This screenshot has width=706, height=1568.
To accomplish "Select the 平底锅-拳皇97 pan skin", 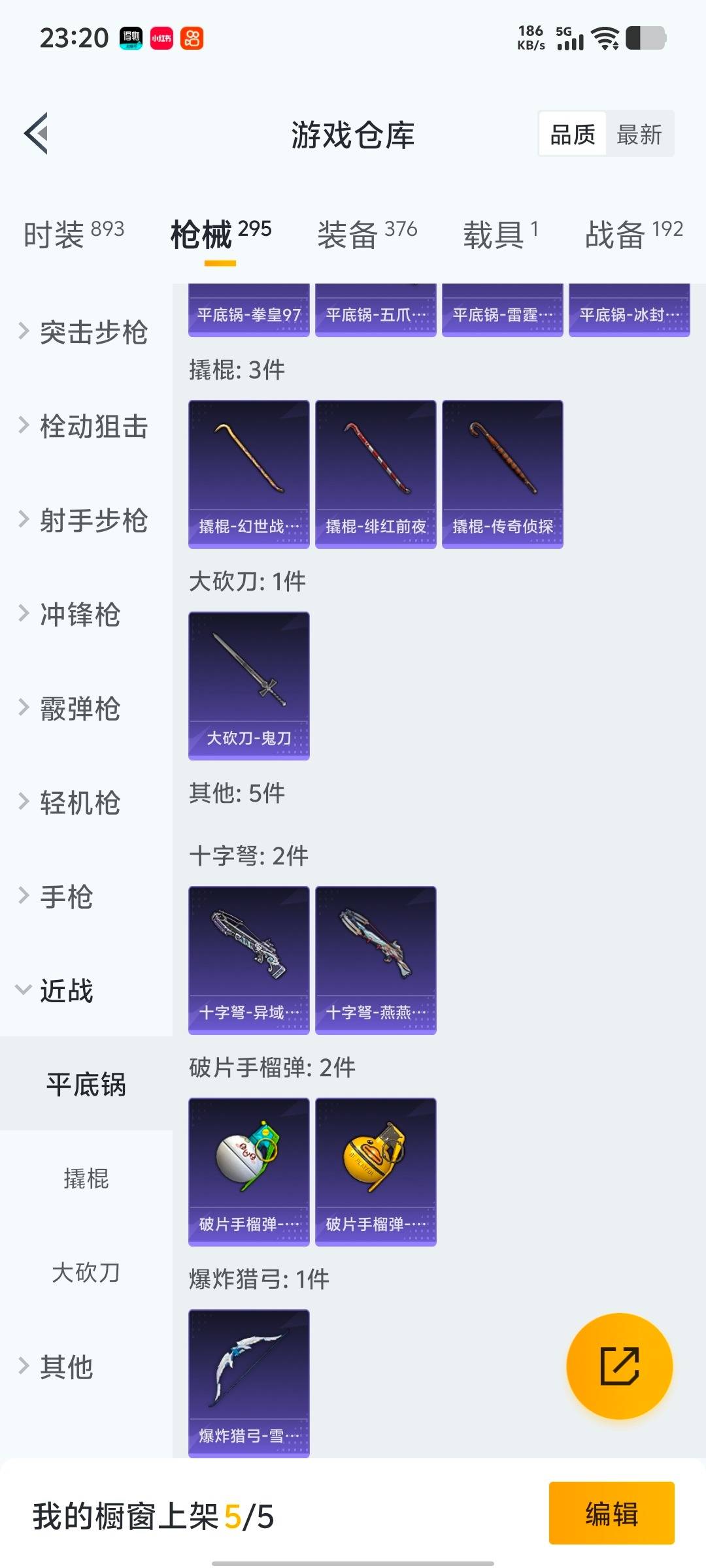I will tap(248, 312).
